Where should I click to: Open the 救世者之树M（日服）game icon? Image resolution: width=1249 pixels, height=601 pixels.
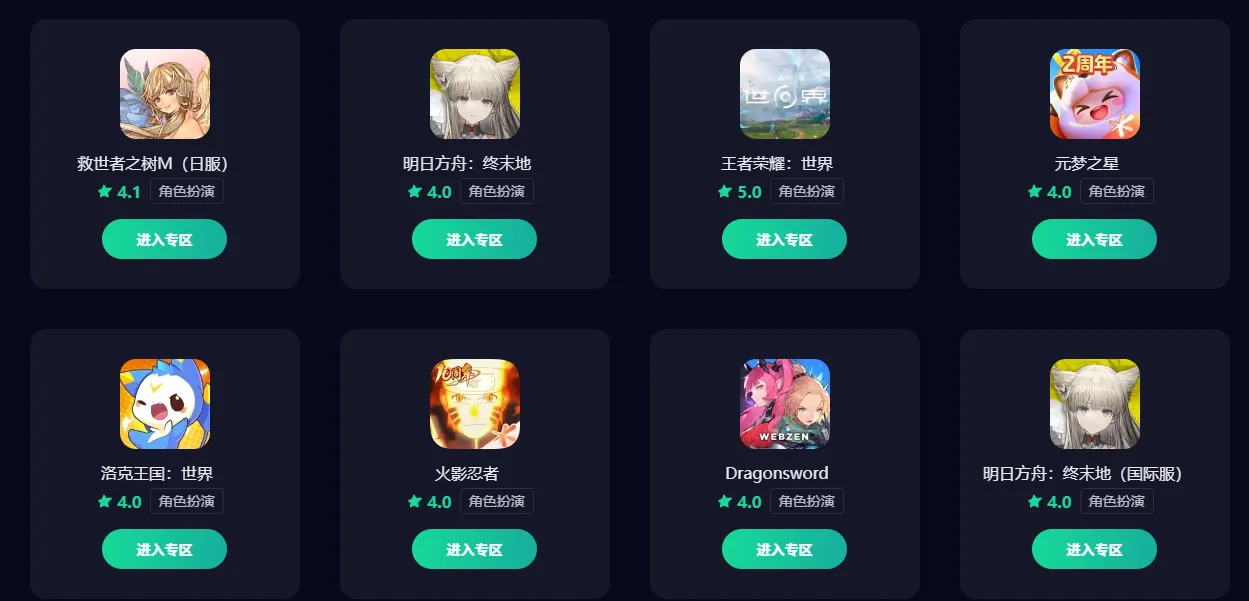click(165, 94)
